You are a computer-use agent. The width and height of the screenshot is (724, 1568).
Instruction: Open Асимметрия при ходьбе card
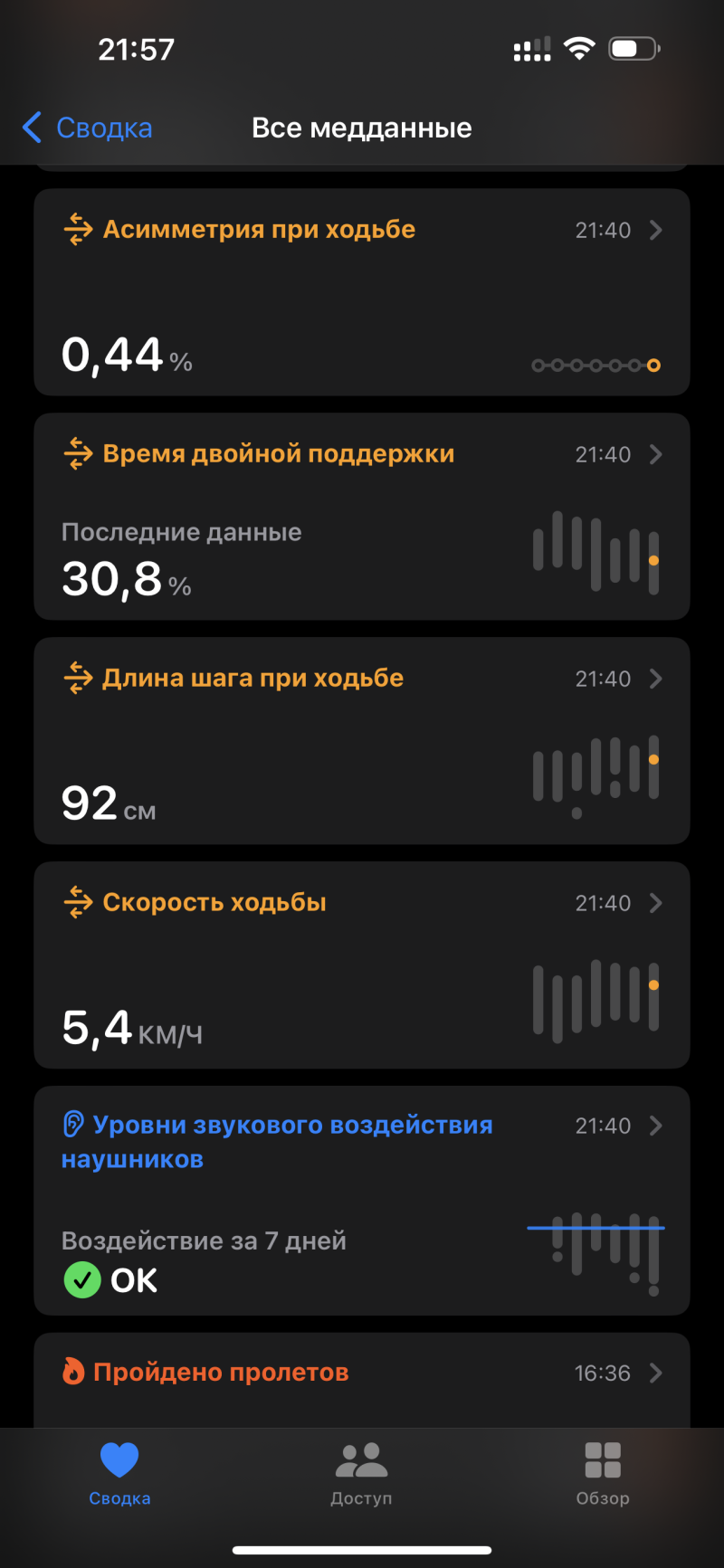(x=361, y=291)
